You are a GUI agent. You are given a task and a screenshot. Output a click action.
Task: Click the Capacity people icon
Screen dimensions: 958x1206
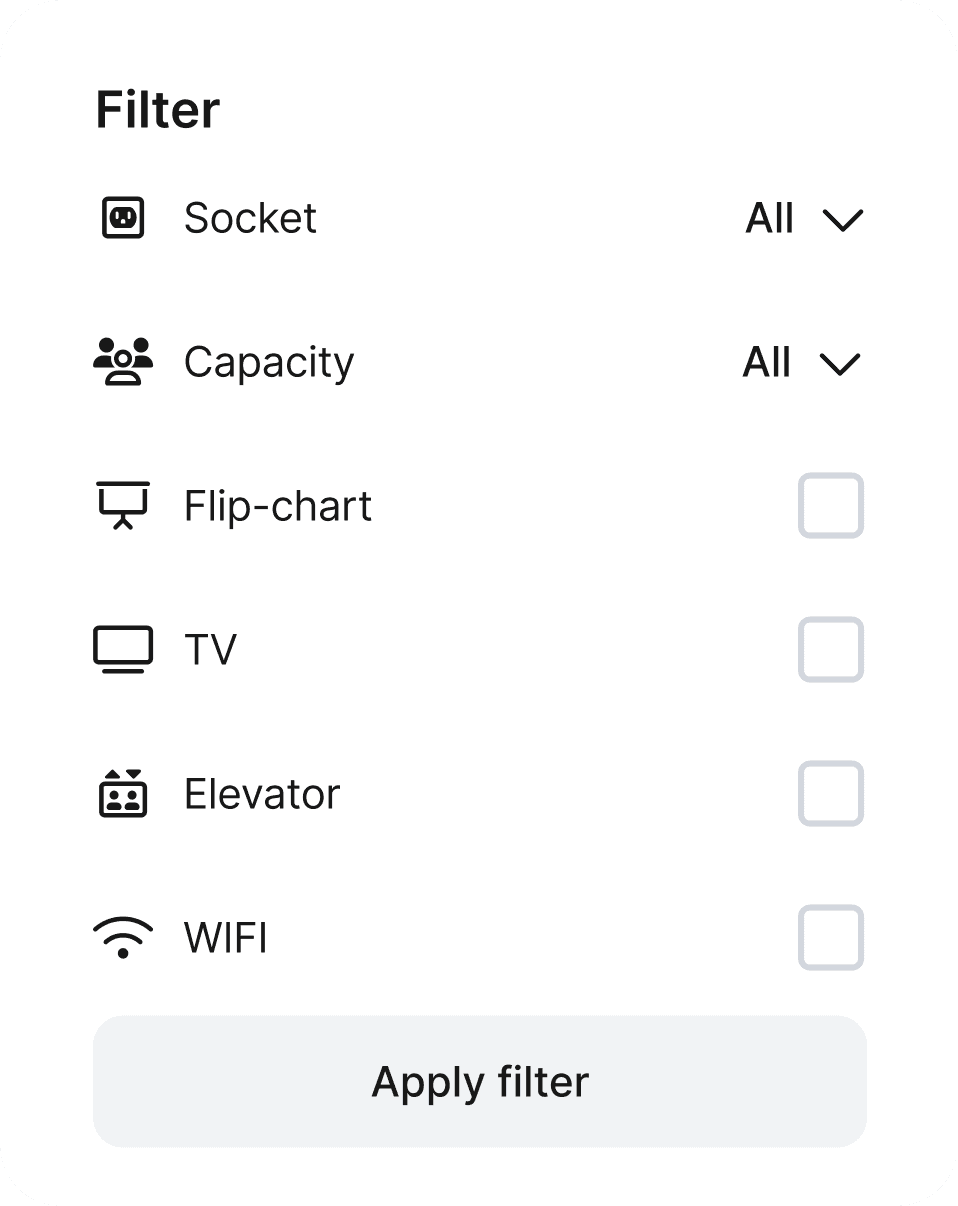(122, 362)
